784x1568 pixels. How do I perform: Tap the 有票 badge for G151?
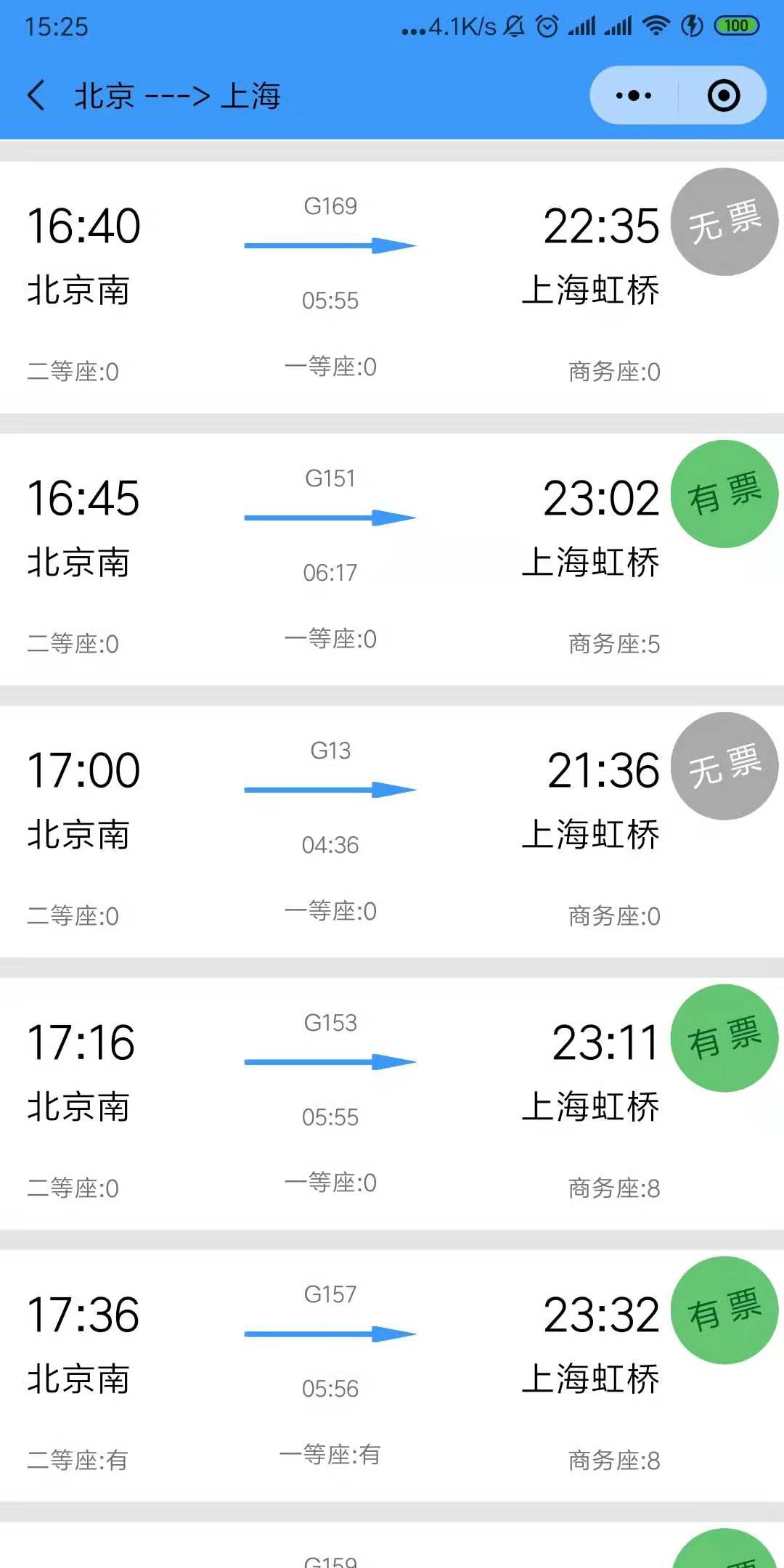coord(724,494)
